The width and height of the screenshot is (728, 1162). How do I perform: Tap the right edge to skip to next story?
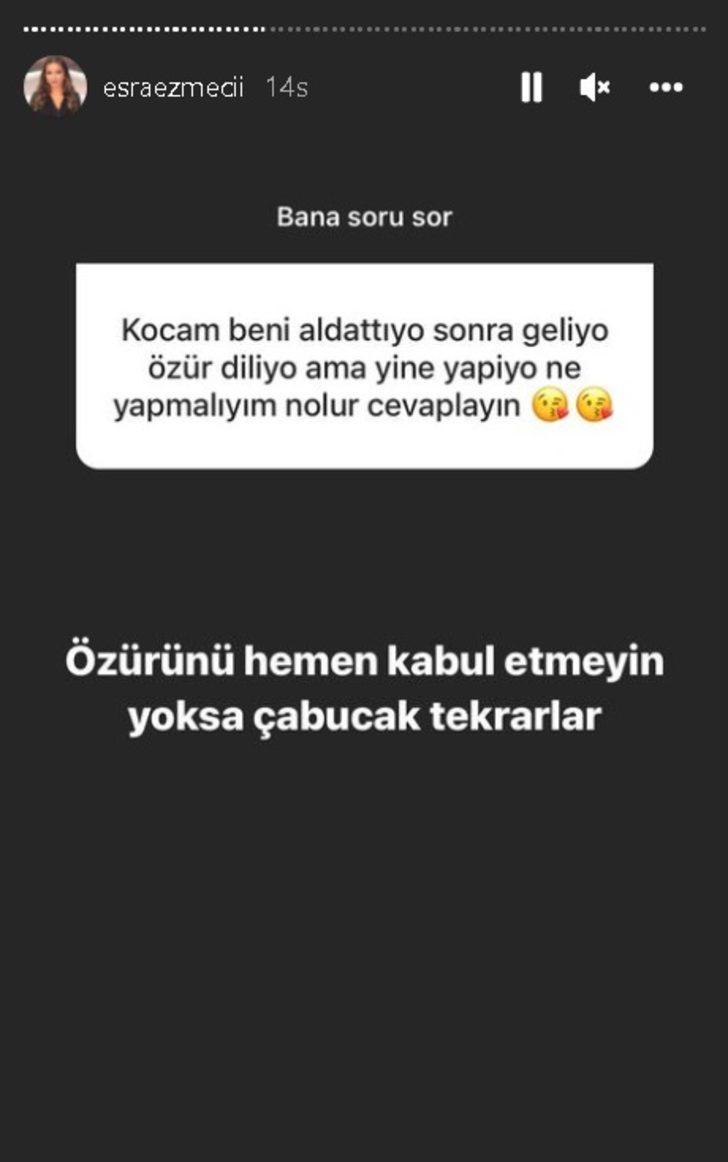[700, 580]
